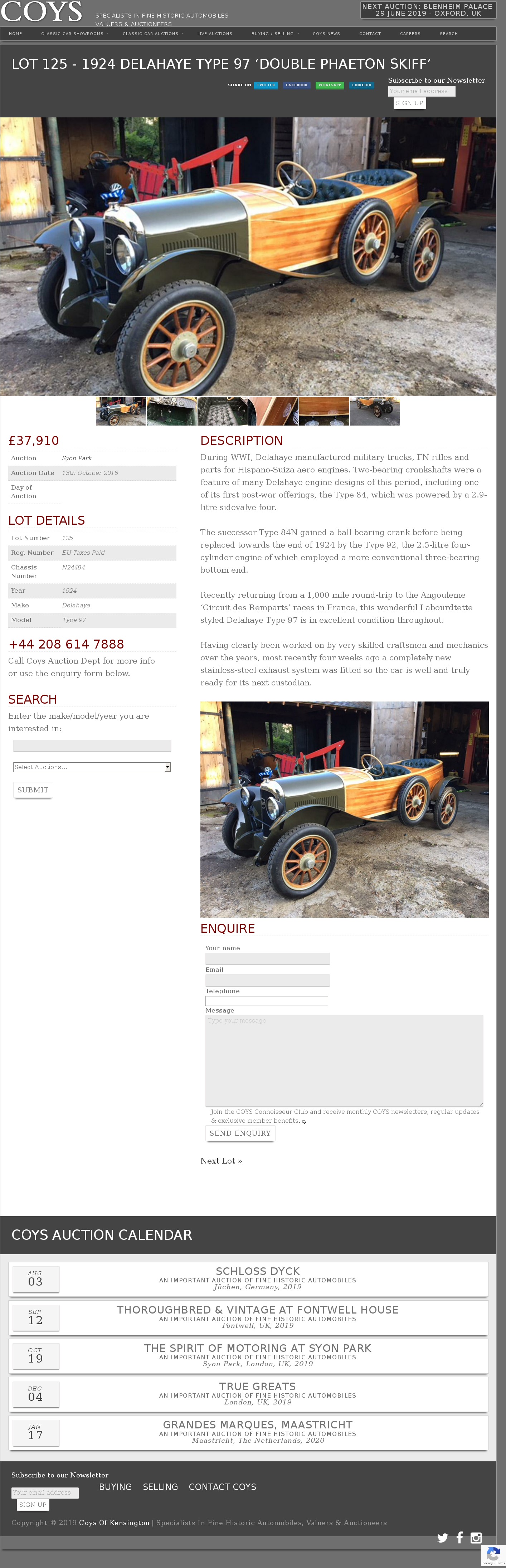Share this lot via WhatsApp
This screenshot has height=1568, width=506.
[330, 85]
